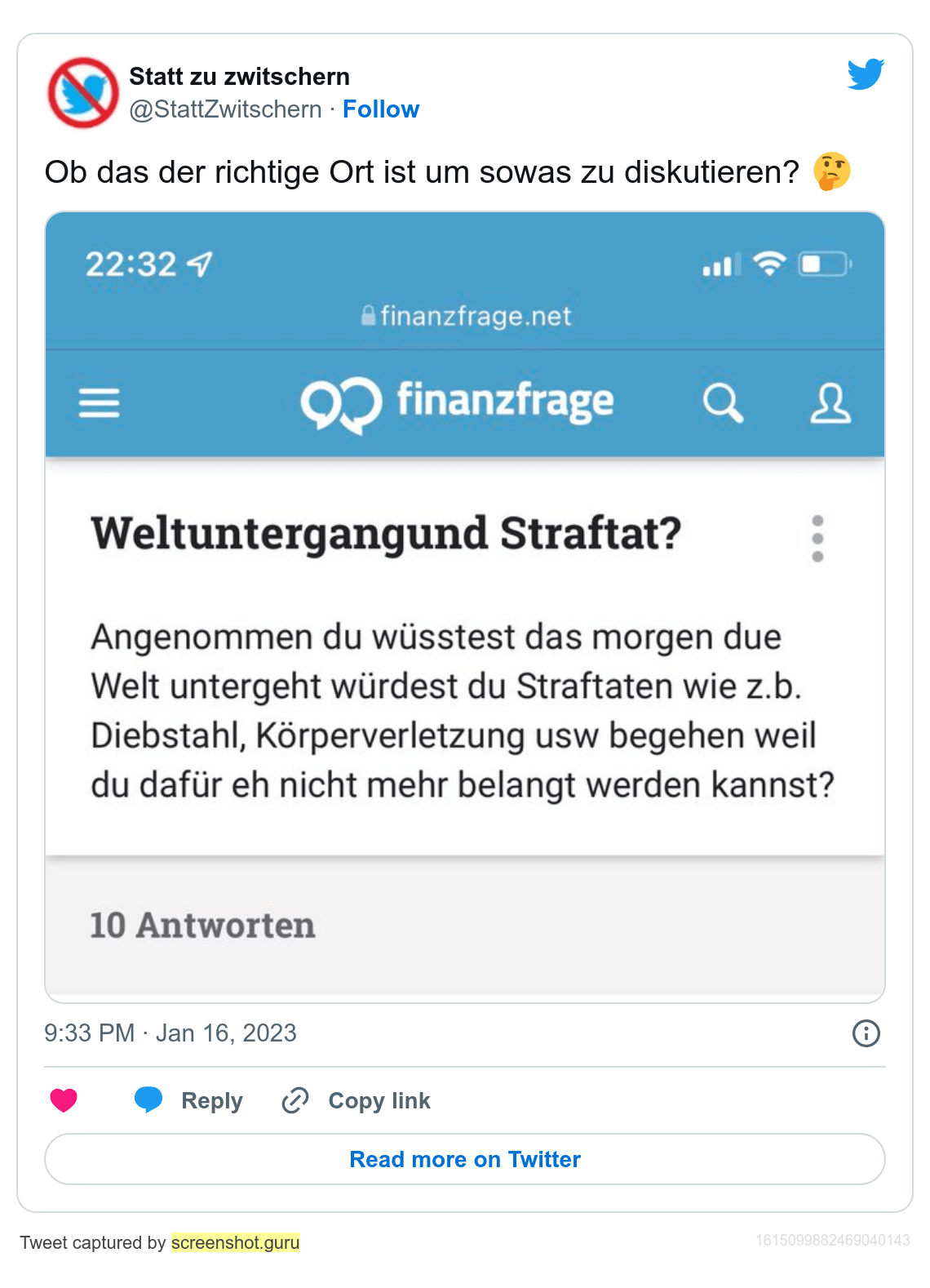Open the Twitter bird logo

(866, 74)
